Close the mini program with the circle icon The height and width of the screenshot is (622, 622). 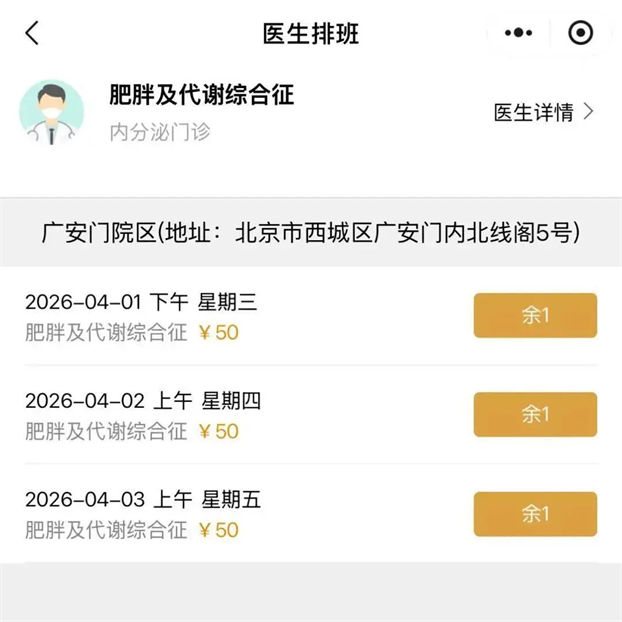pyautogui.click(x=580, y=33)
